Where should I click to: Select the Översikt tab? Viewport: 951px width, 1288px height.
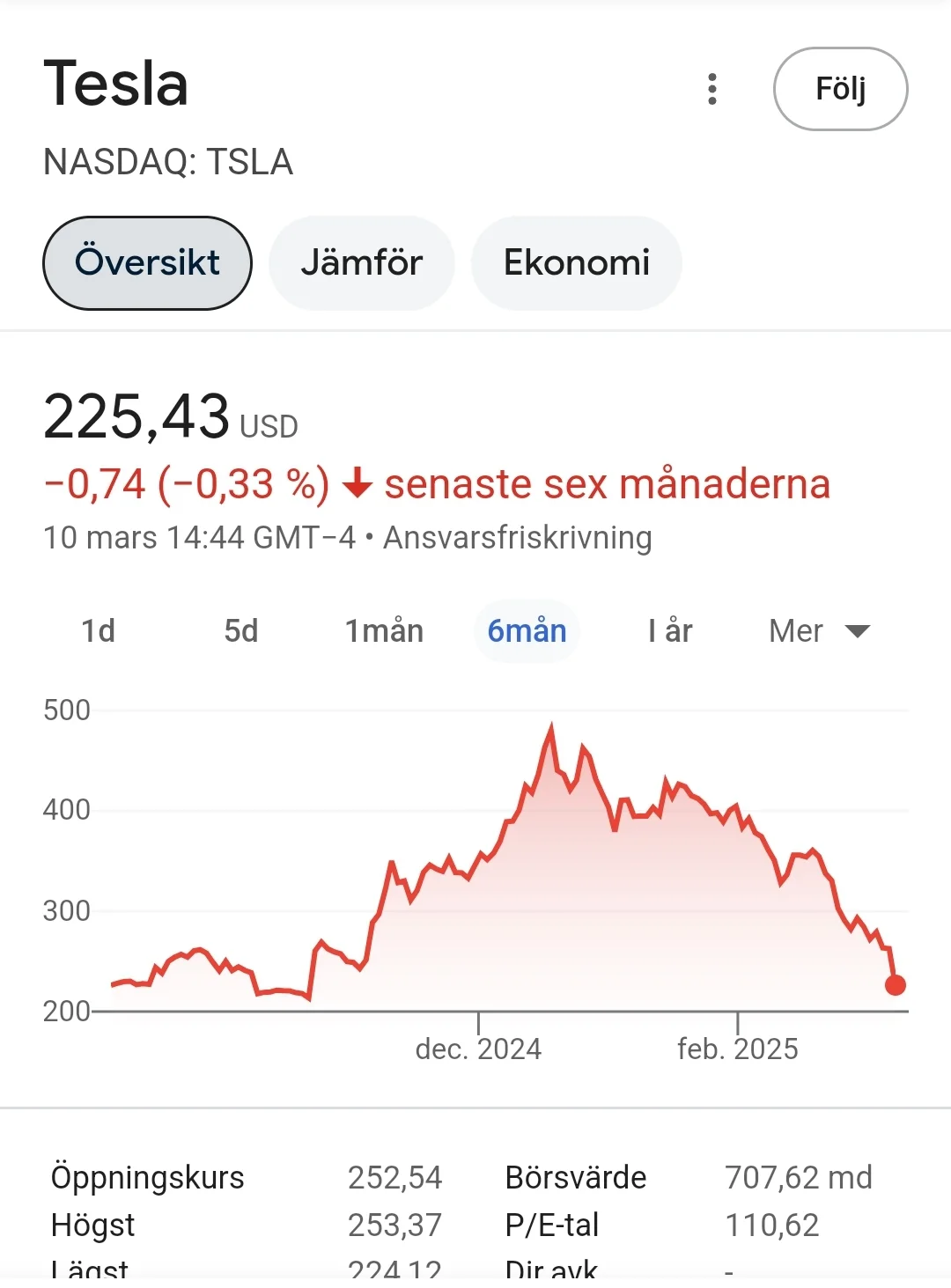pos(147,262)
